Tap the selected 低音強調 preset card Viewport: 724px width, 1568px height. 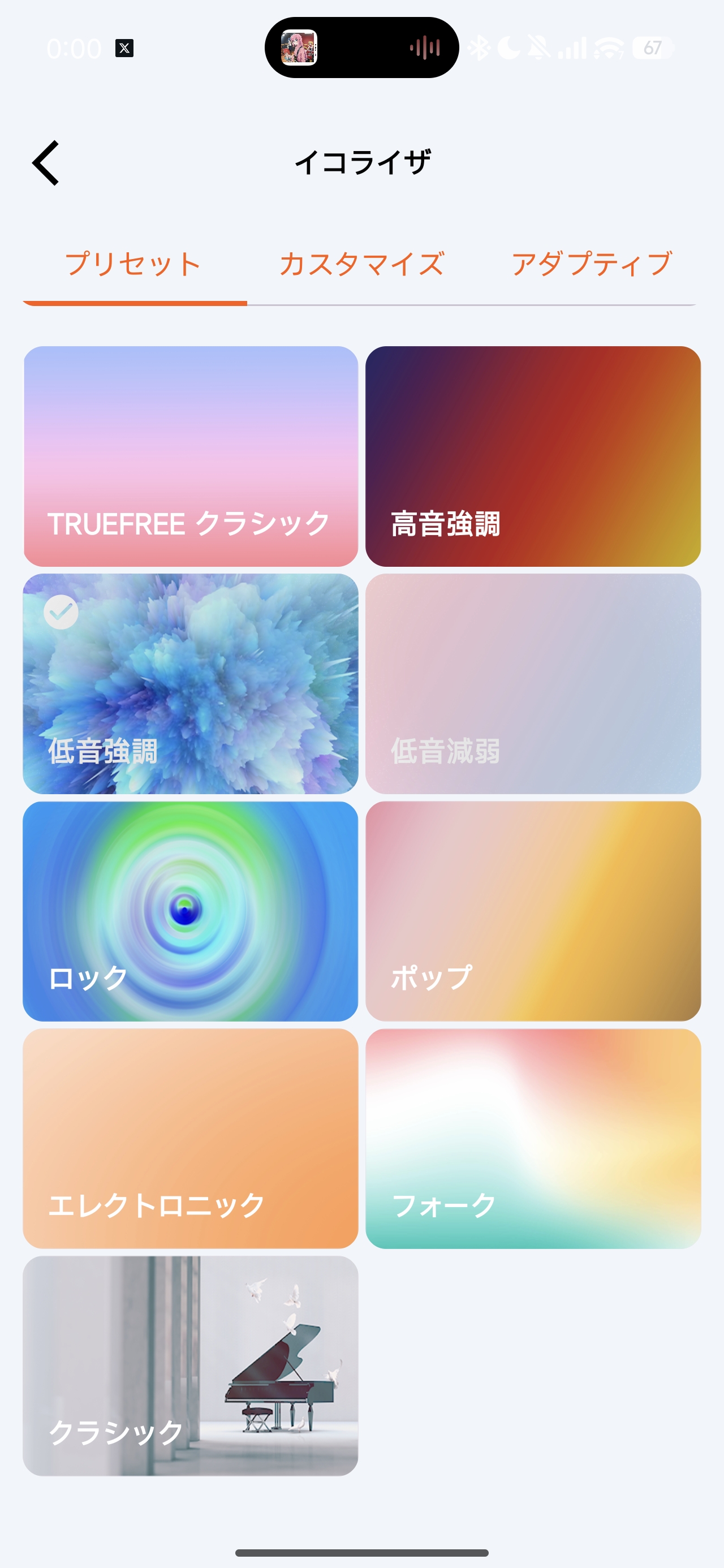(x=191, y=683)
